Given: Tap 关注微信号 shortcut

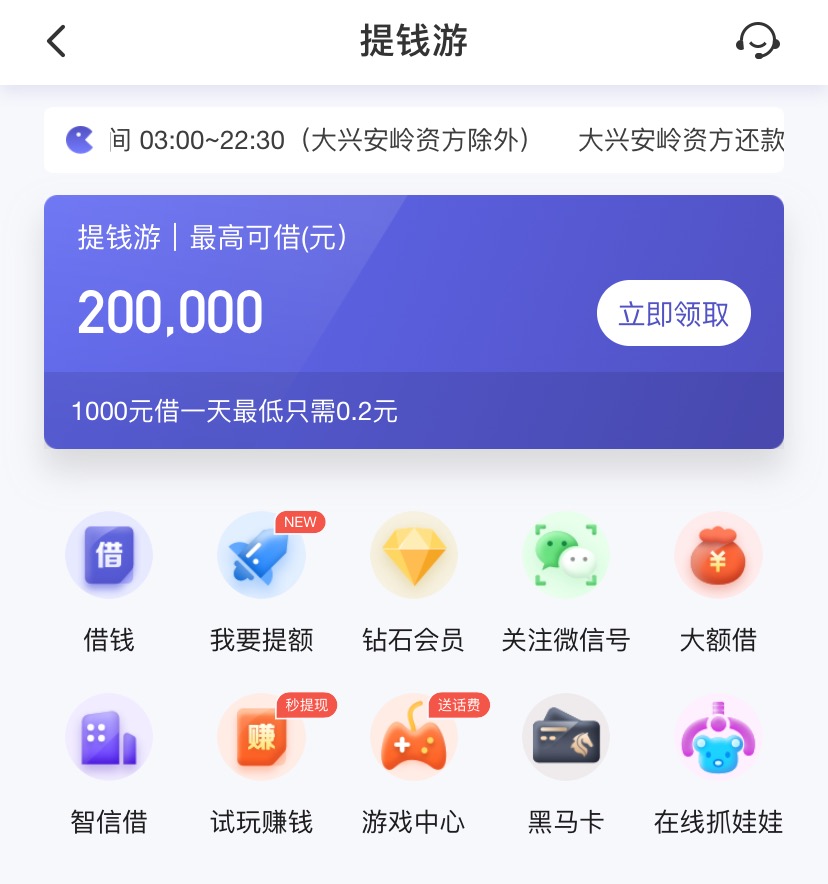Looking at the screenshot, I should tap(565, 582).
